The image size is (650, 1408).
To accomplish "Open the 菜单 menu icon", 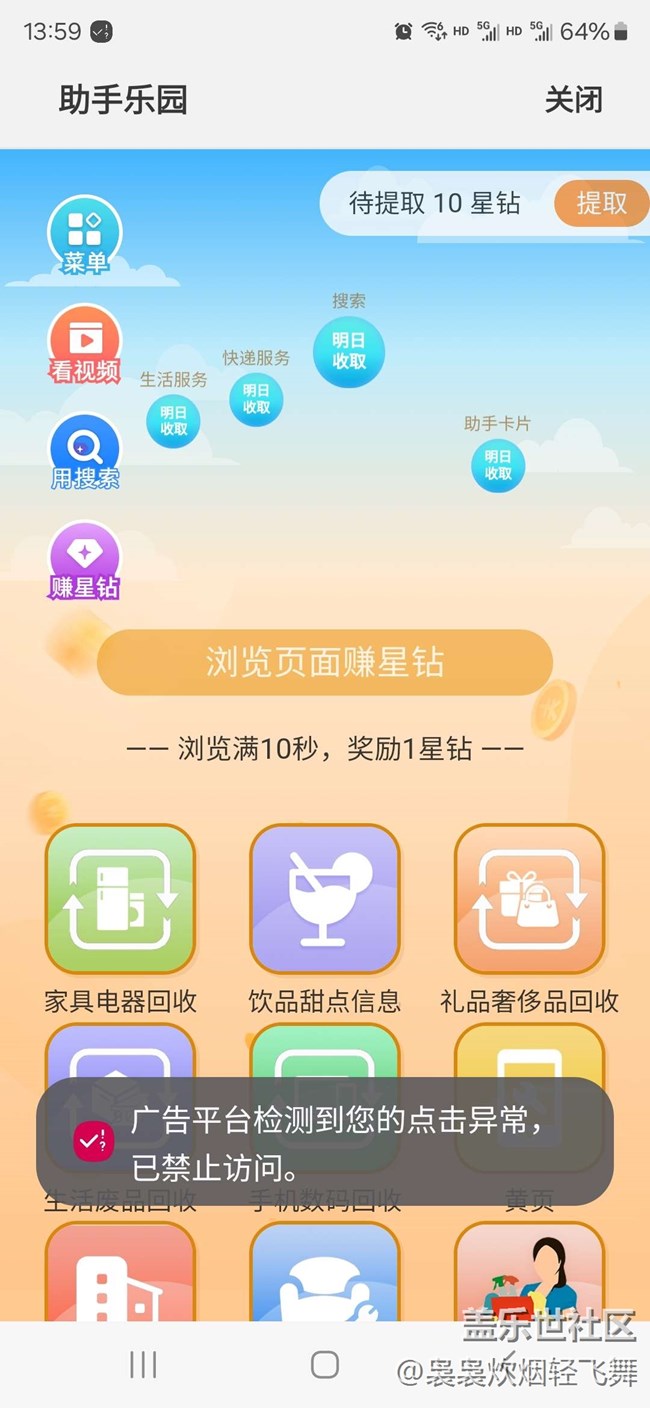I will click(85, 235).
